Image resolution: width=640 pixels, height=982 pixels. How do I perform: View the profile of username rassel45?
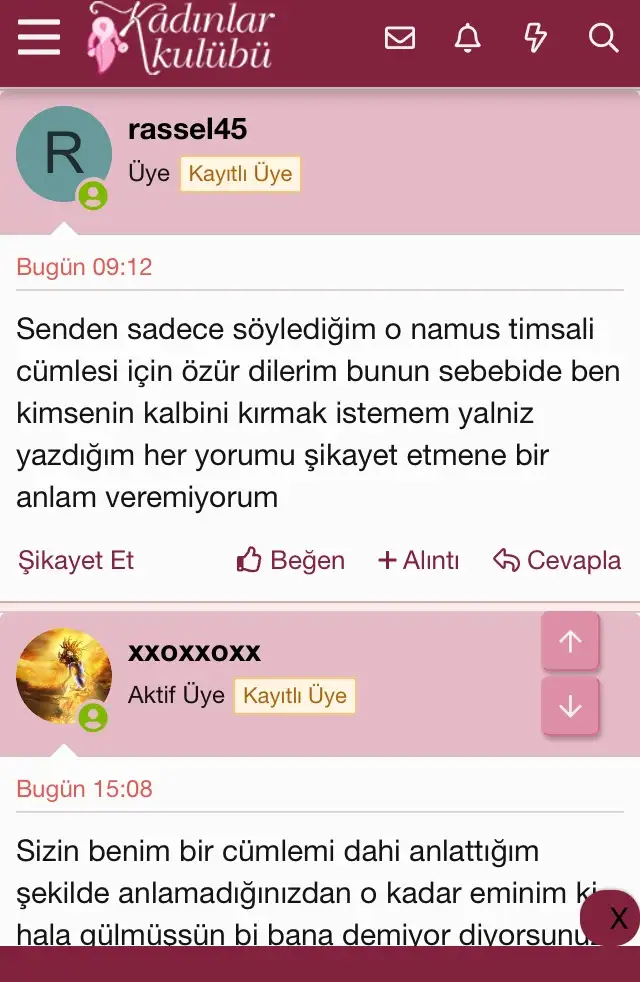pos(187,129)
